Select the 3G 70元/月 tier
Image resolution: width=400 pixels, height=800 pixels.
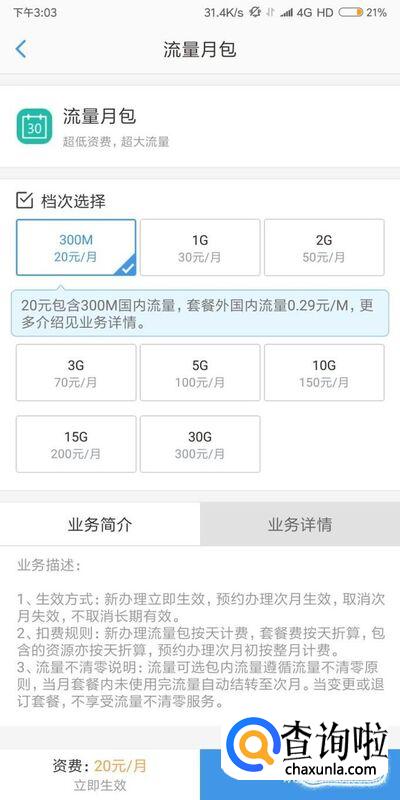click(76, 372)
